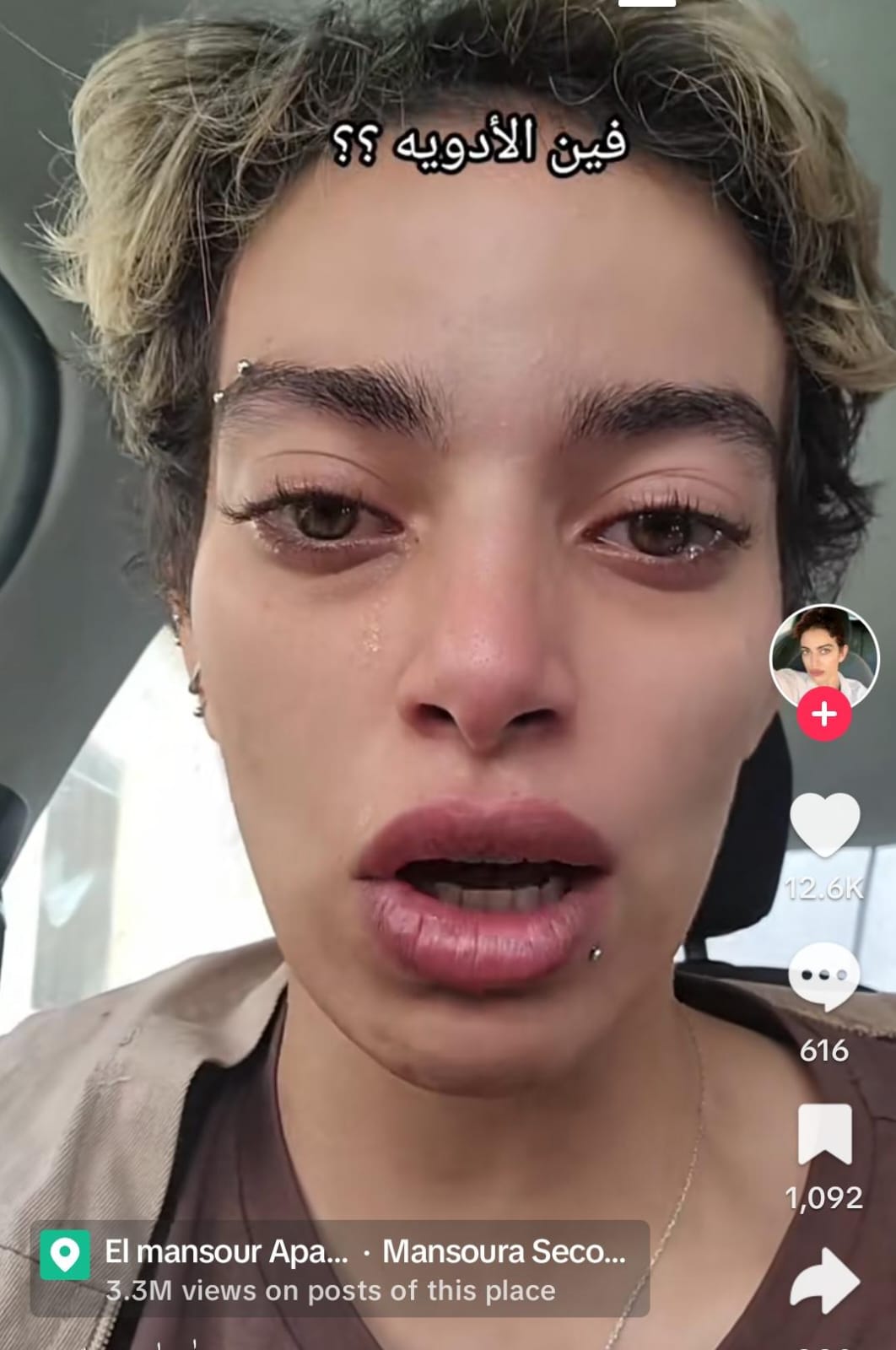The width and height of the screenshot is (896, 1350).
Task: Open the comments section
Action: 824,977
